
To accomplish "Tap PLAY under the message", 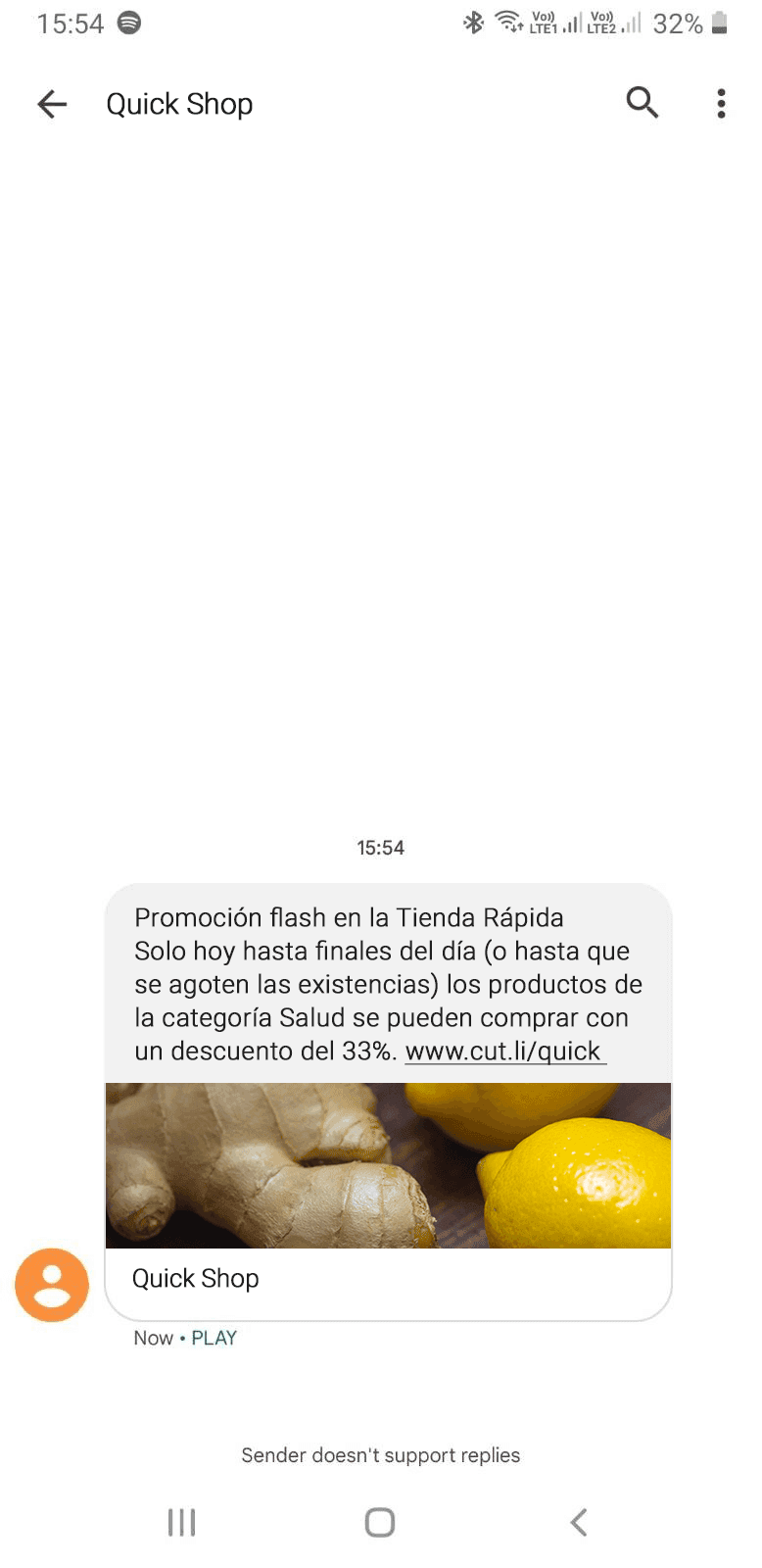I will click(214, 1338).
